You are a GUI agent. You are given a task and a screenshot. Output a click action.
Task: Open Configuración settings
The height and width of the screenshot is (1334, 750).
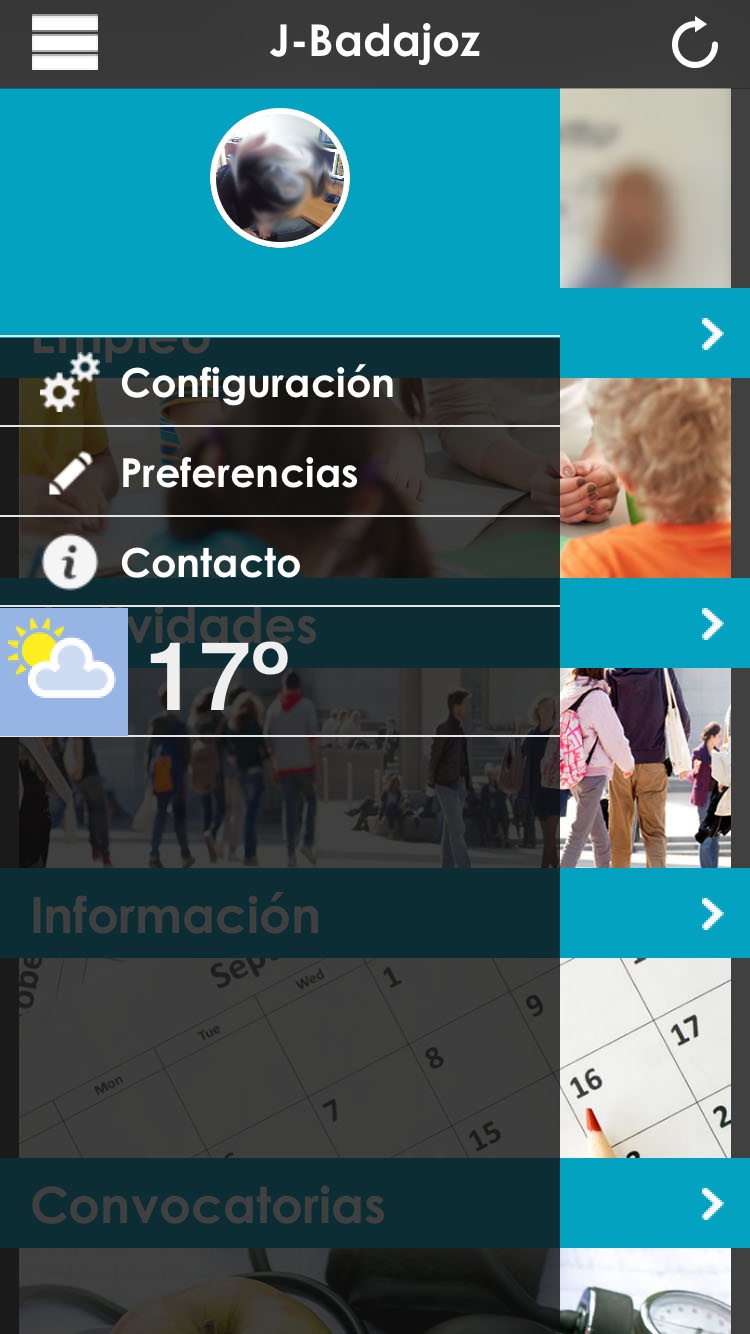click(280, 382)
